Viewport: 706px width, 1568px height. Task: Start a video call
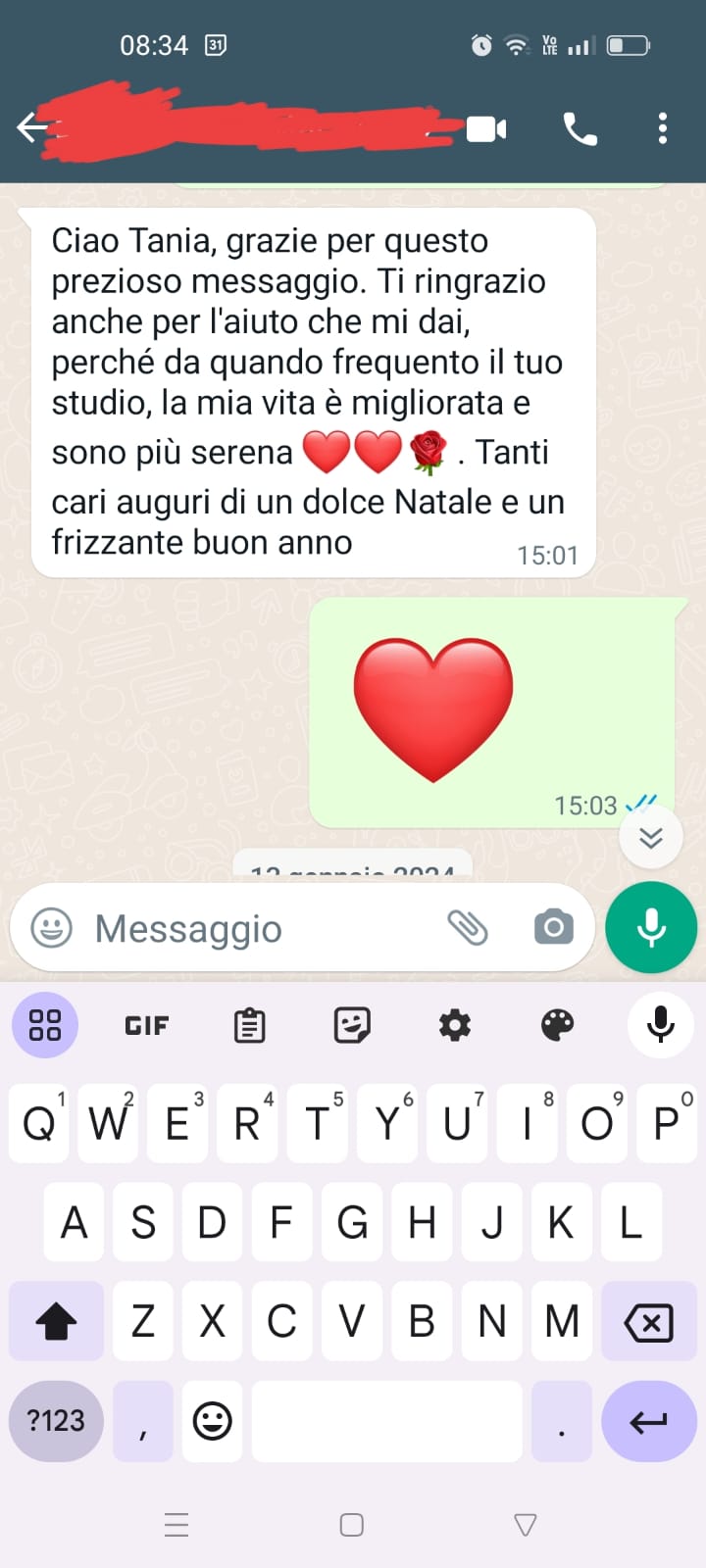coord(486,128)
